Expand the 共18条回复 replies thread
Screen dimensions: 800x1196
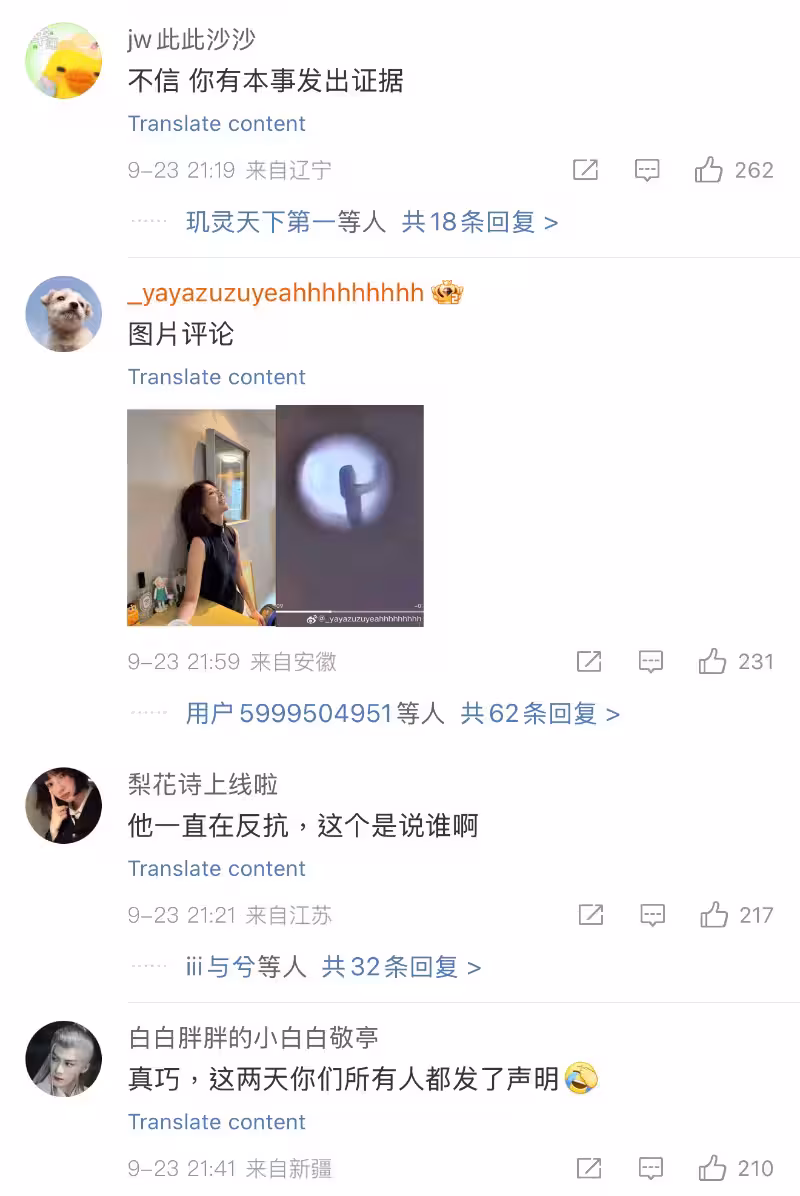(x=480, y=222)
